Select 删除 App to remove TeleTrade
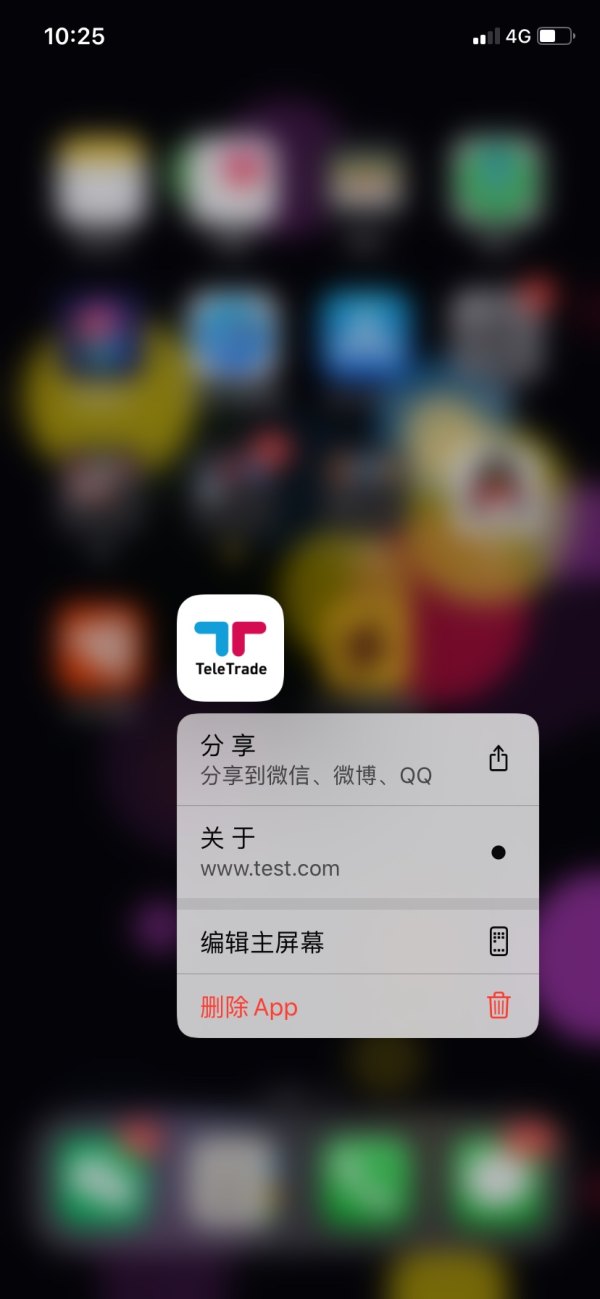The height and width of the screenshot is (1299, 600). (x=356, y=1006)
